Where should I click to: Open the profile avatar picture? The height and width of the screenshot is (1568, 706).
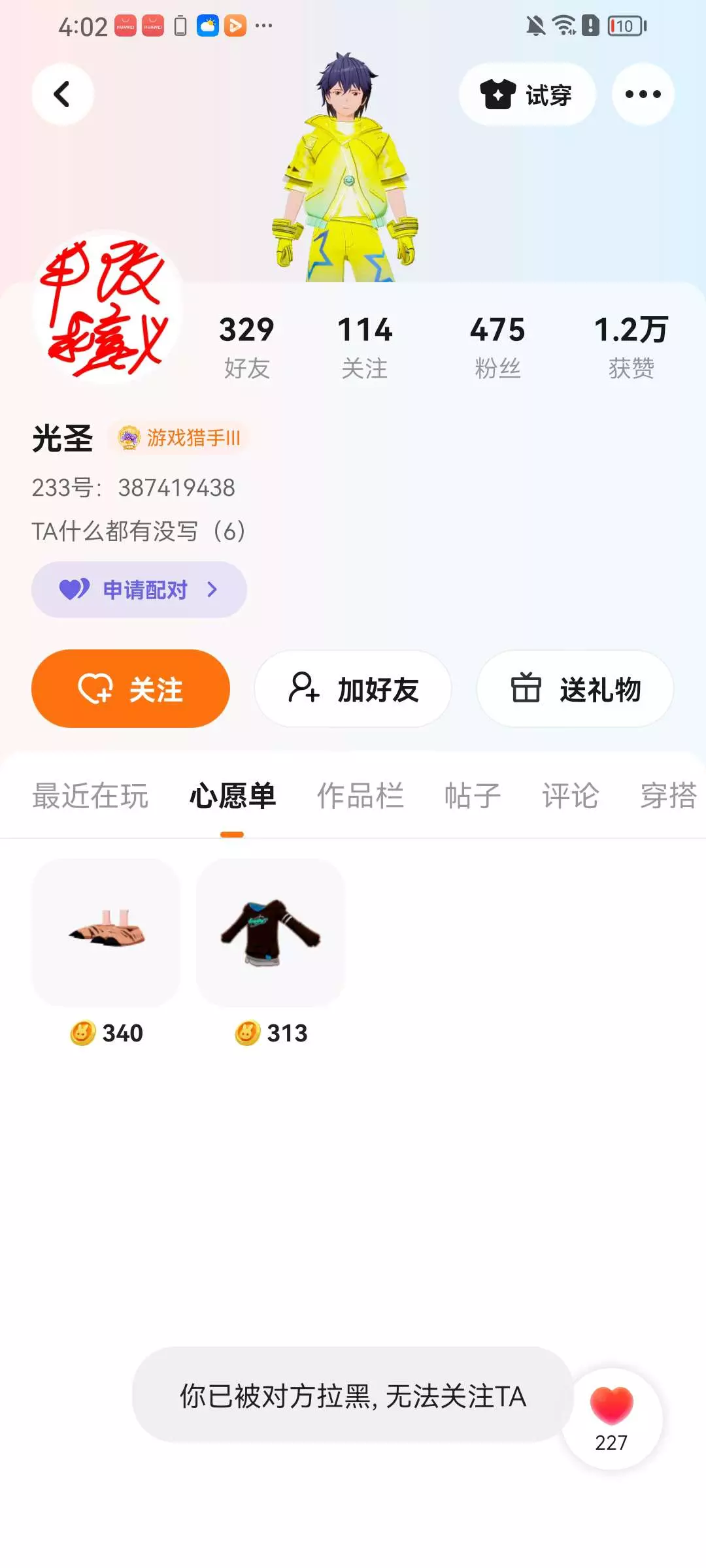107,308
